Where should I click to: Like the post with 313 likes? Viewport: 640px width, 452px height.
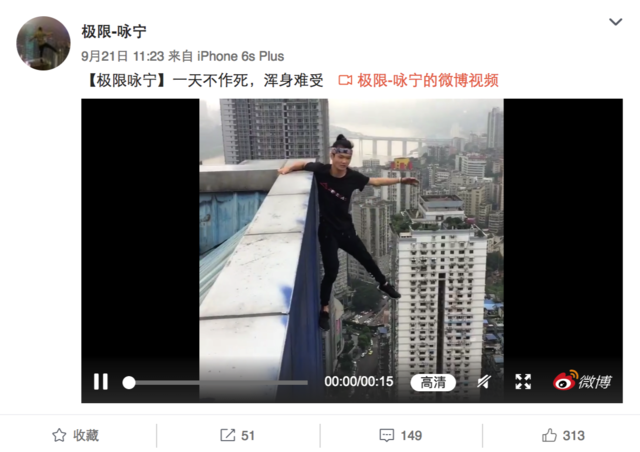[x=563, y=435]
